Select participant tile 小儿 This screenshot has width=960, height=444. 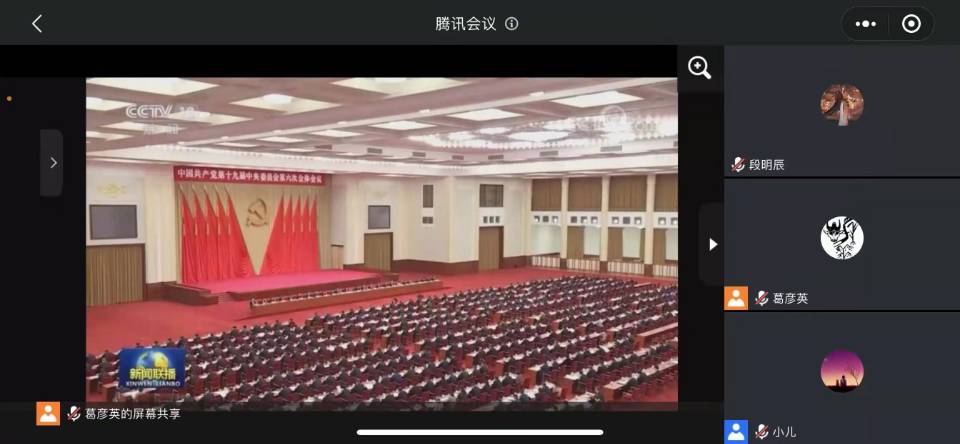coord(841,378)
